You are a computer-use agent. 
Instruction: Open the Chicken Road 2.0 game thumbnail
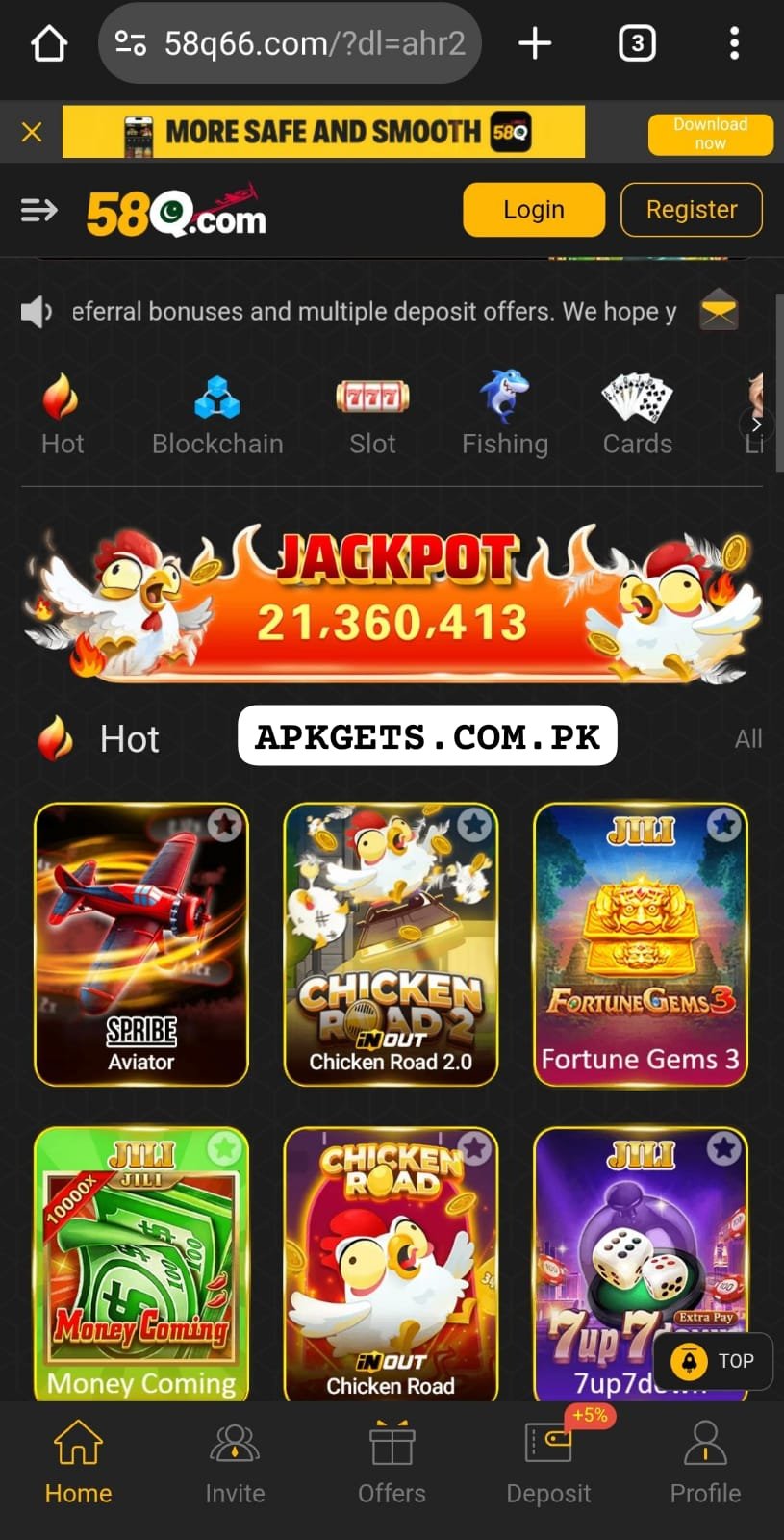(x=391, y=943)
